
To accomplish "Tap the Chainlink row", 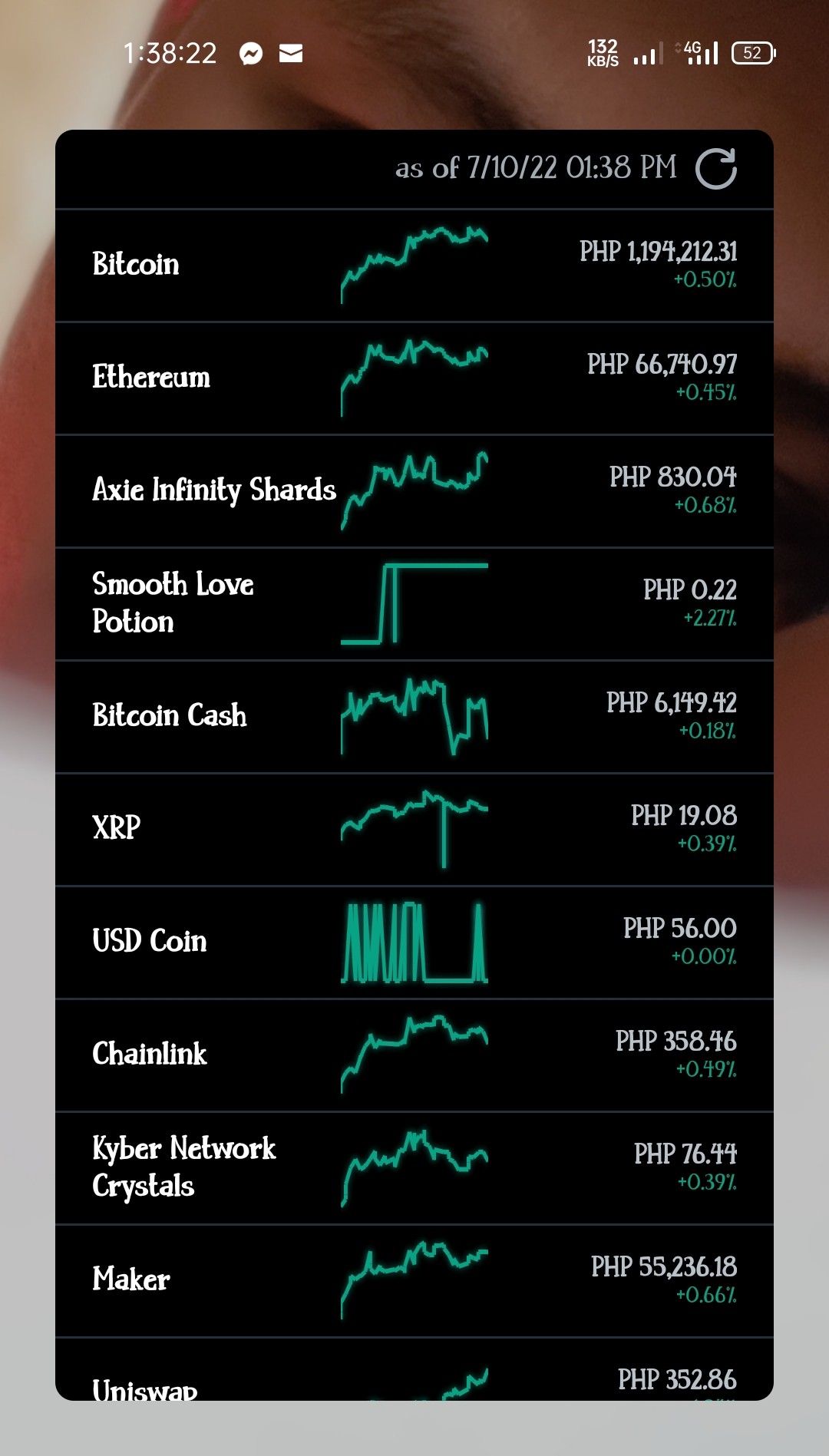I will 414,1055.
